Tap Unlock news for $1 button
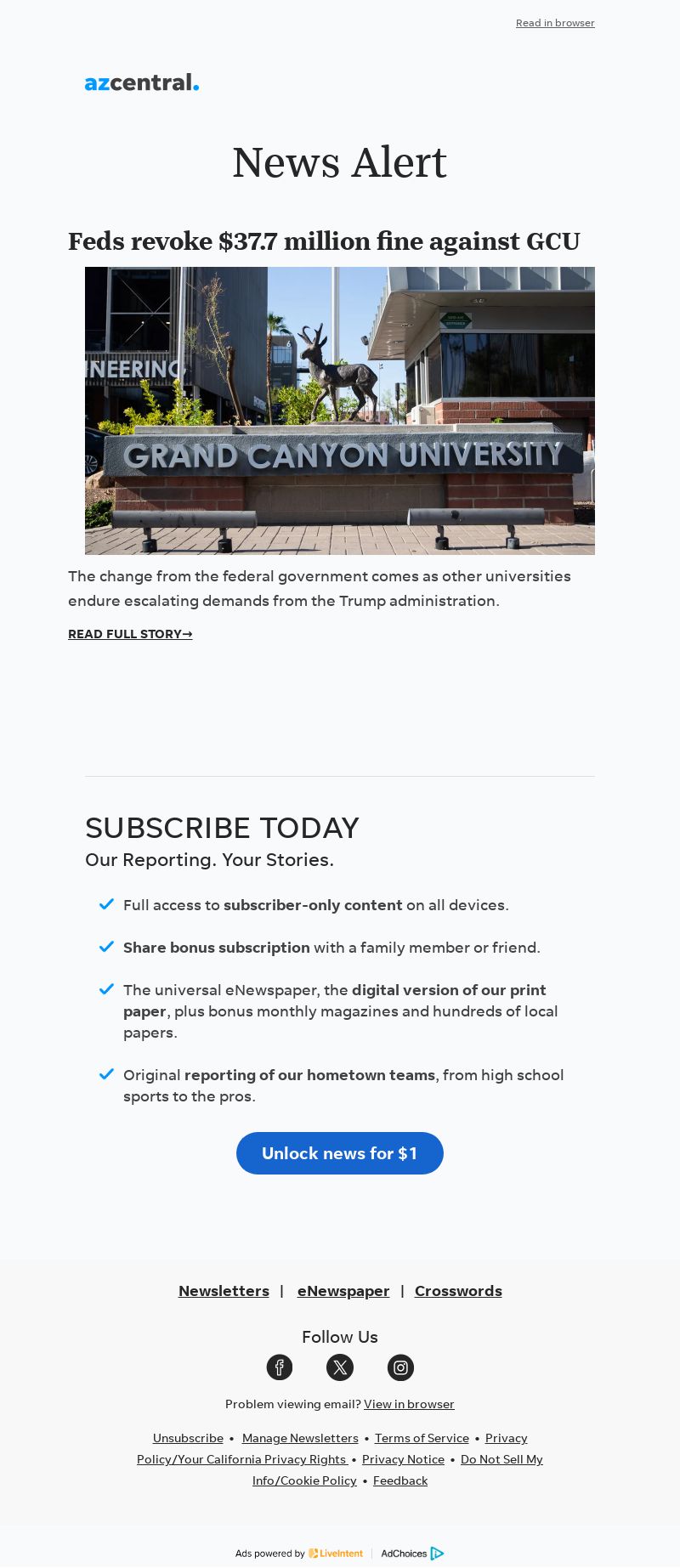The image size is (680, 1568). click(x=340, y=1153)
